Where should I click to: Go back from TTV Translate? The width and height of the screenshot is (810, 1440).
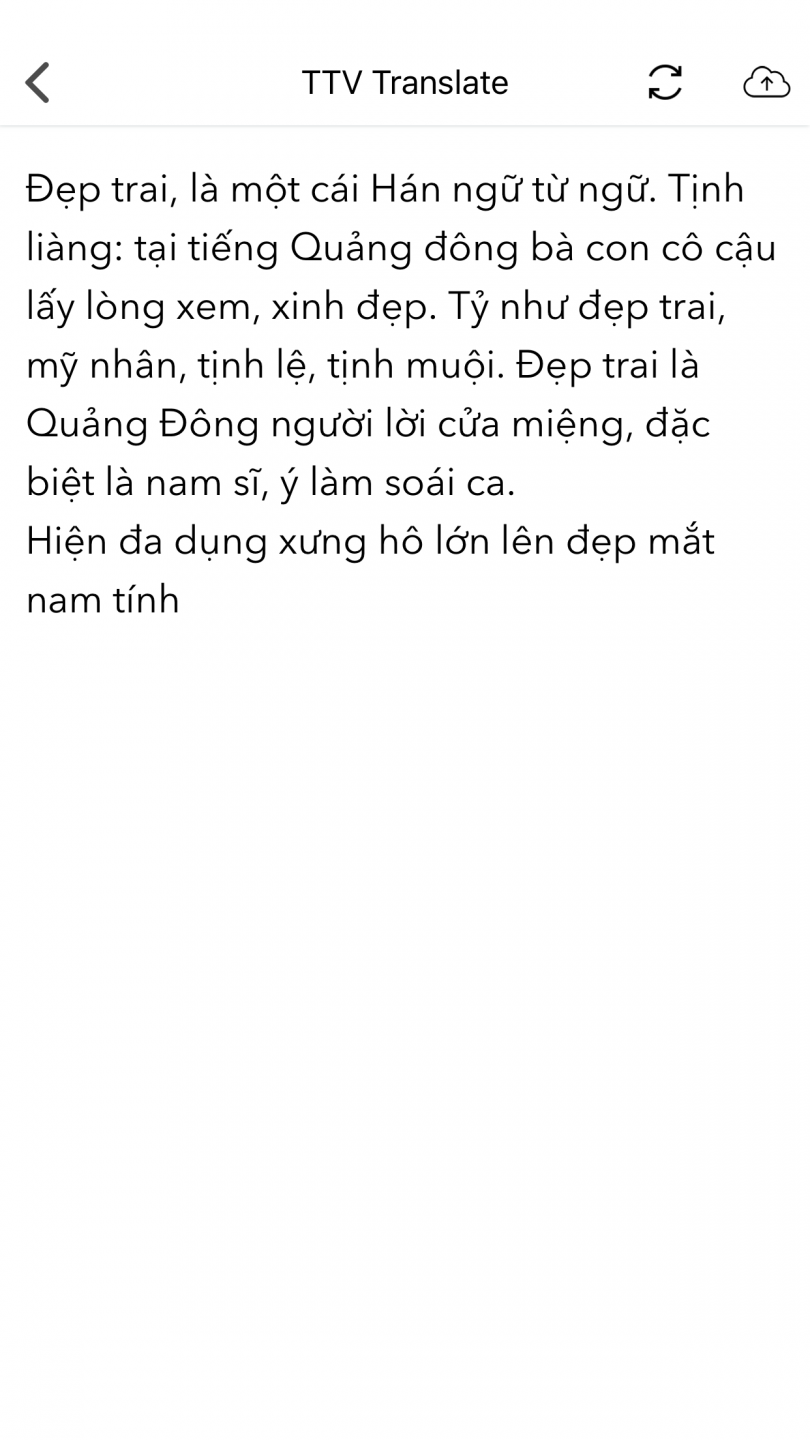38,82
